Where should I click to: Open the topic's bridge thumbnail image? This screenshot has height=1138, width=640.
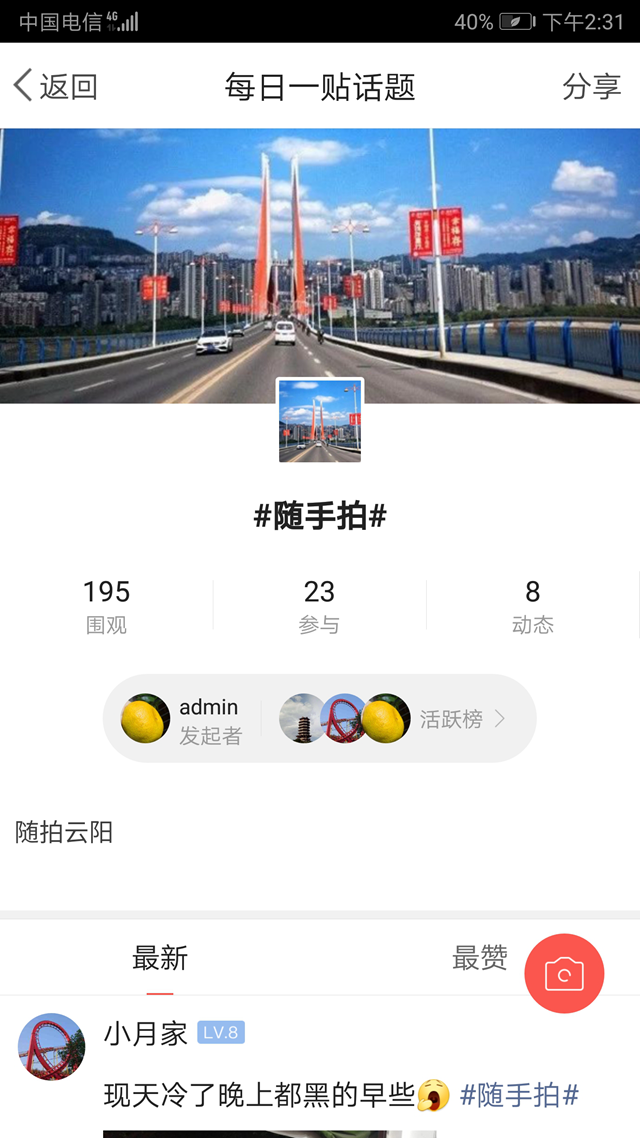point(320,420)
